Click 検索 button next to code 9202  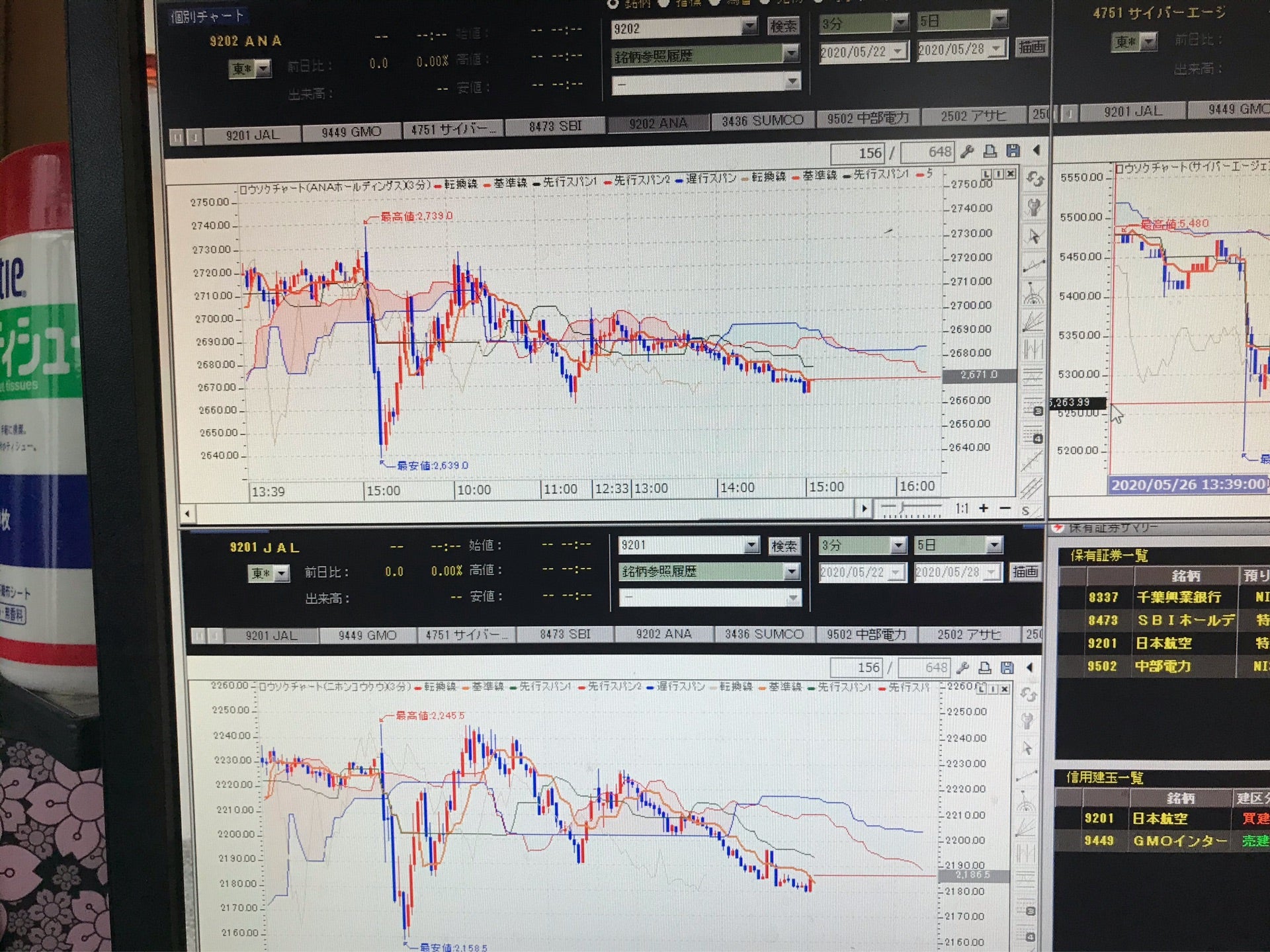pyautogui.click(x=783, y=26)
